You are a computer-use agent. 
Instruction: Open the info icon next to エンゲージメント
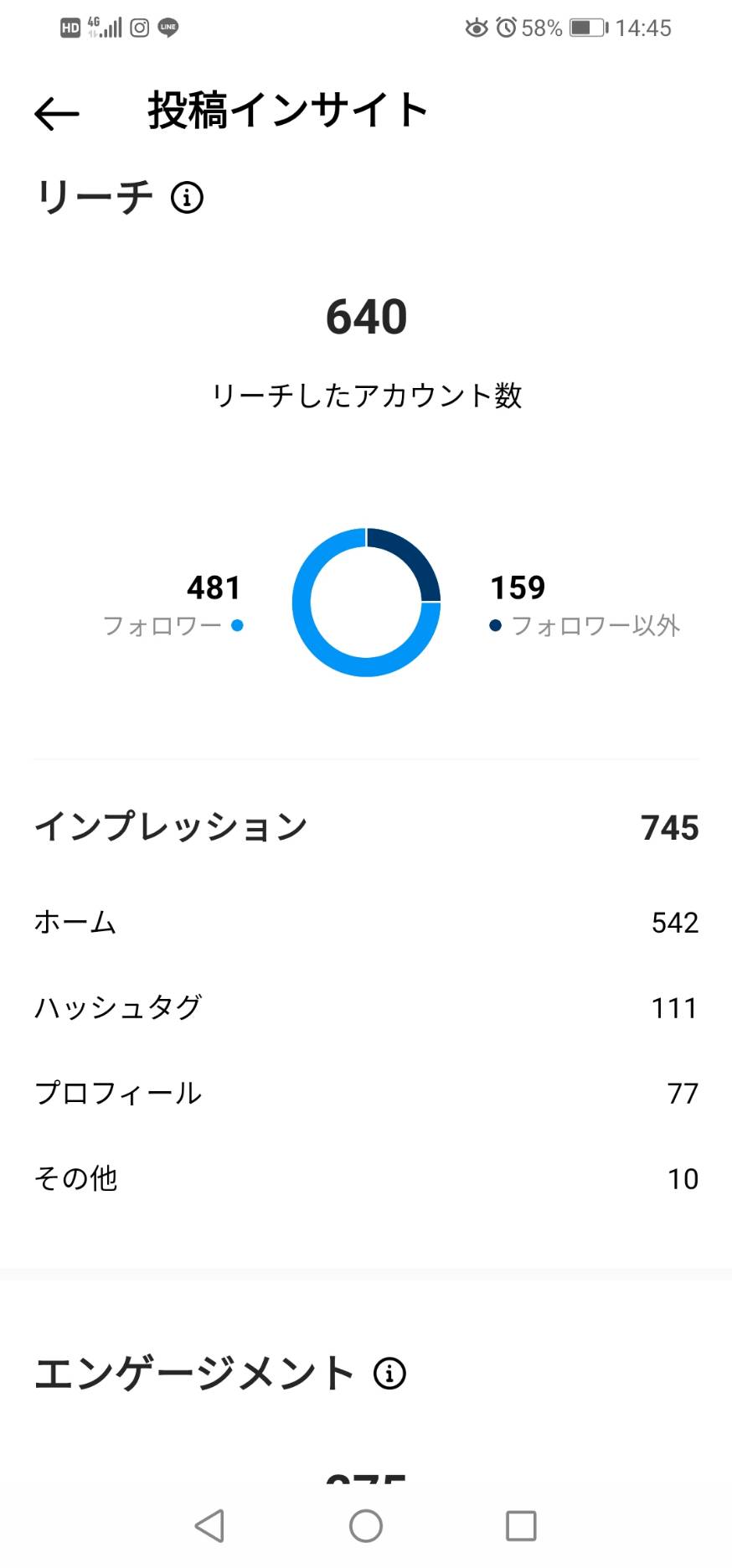point(389,1374)
